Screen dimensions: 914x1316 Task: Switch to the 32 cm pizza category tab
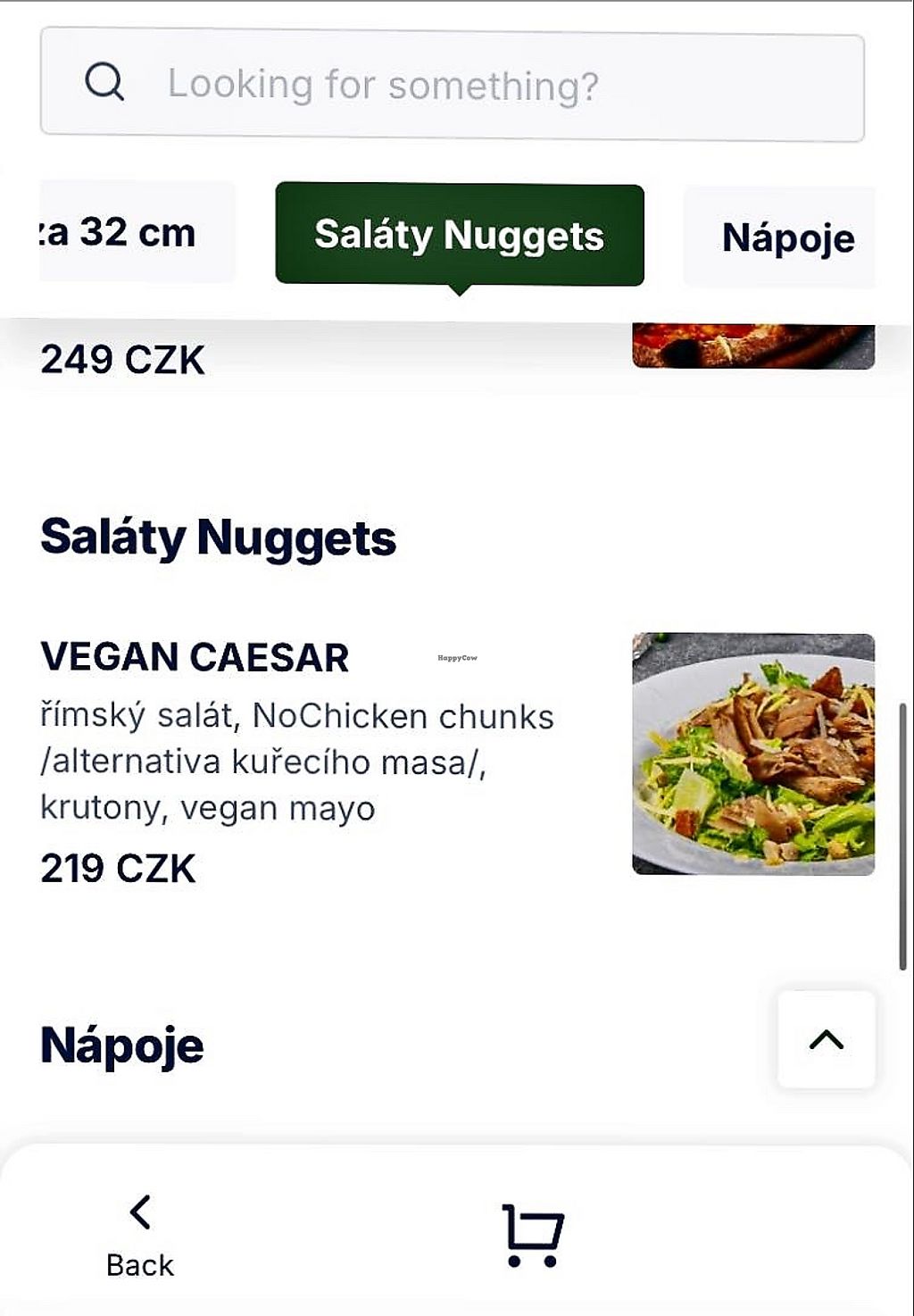point(136,233)
